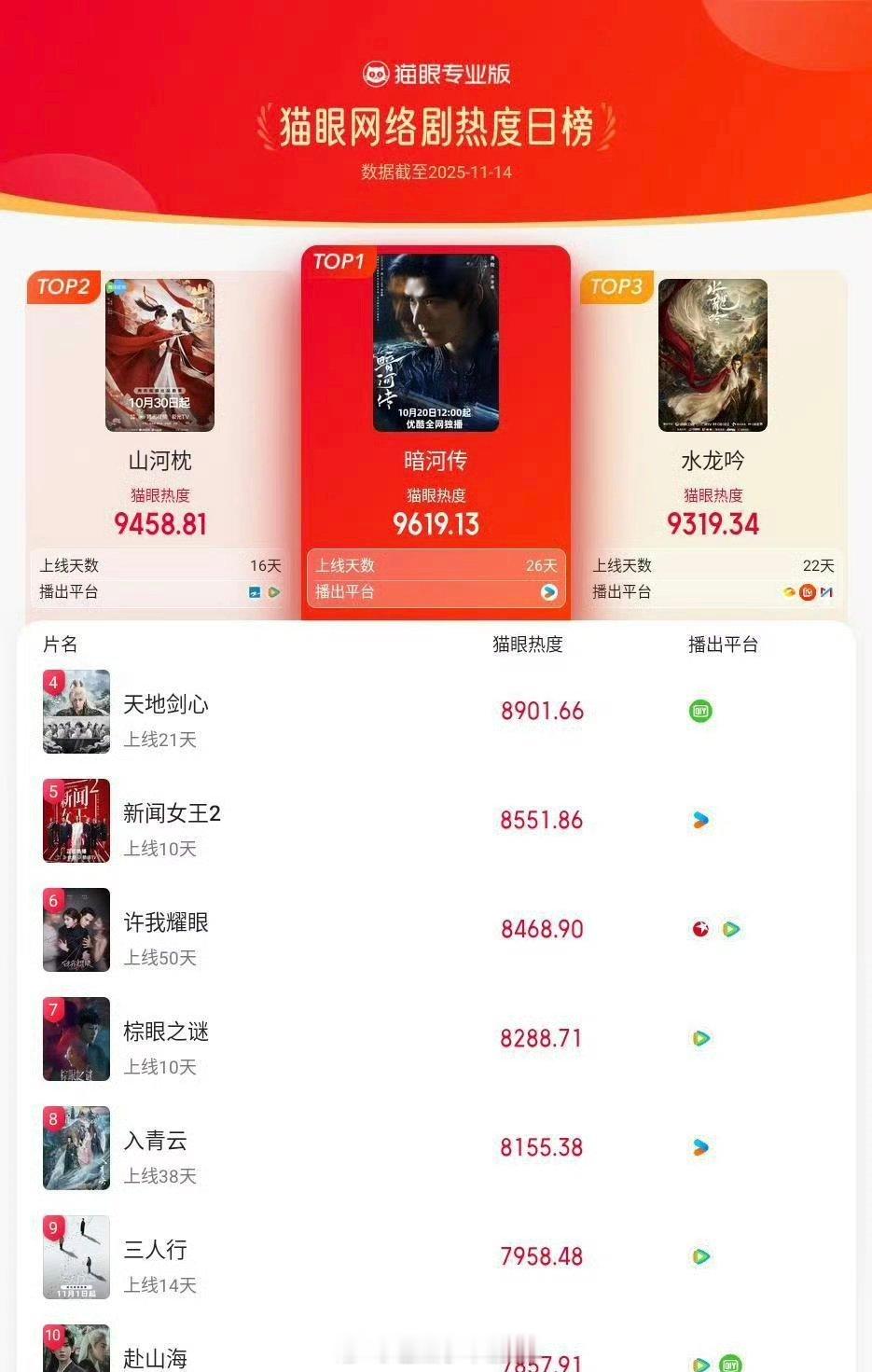Screen dimensions: 872x1372
Task: Open the red star platform icon for 许我耀眼
Action: pyautogui.click(x=700, y=929)
